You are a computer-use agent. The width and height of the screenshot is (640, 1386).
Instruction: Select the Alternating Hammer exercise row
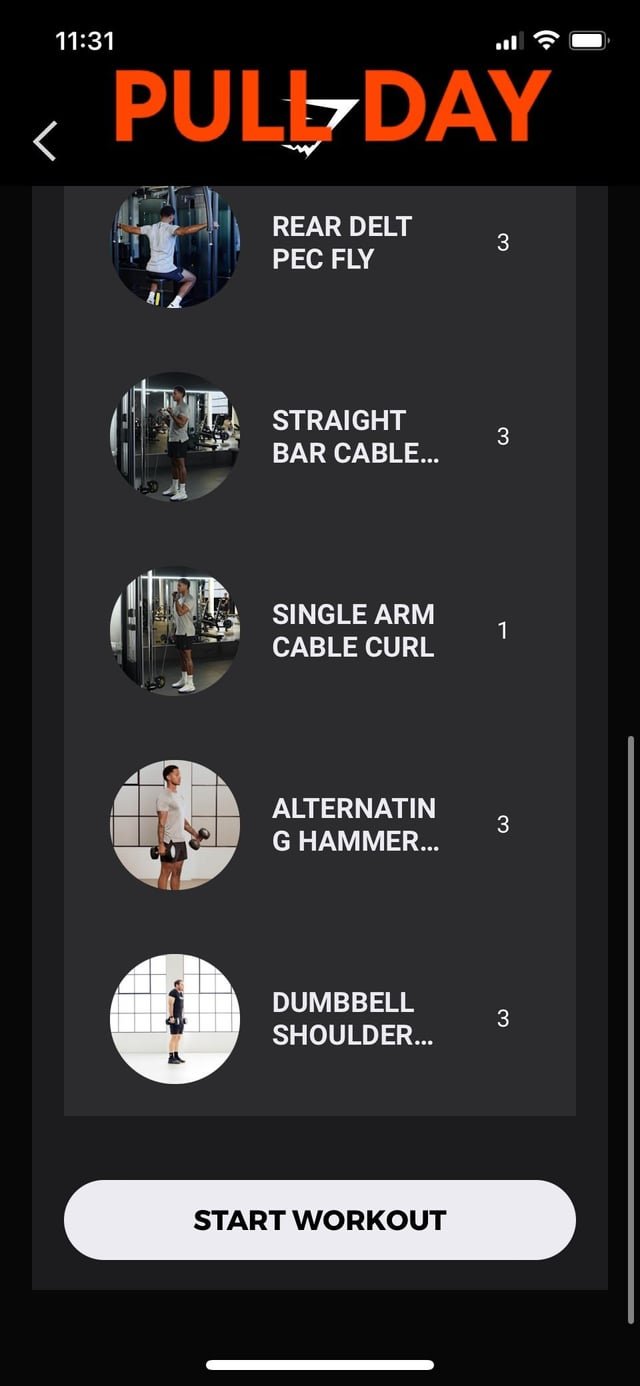coord(320,825)
